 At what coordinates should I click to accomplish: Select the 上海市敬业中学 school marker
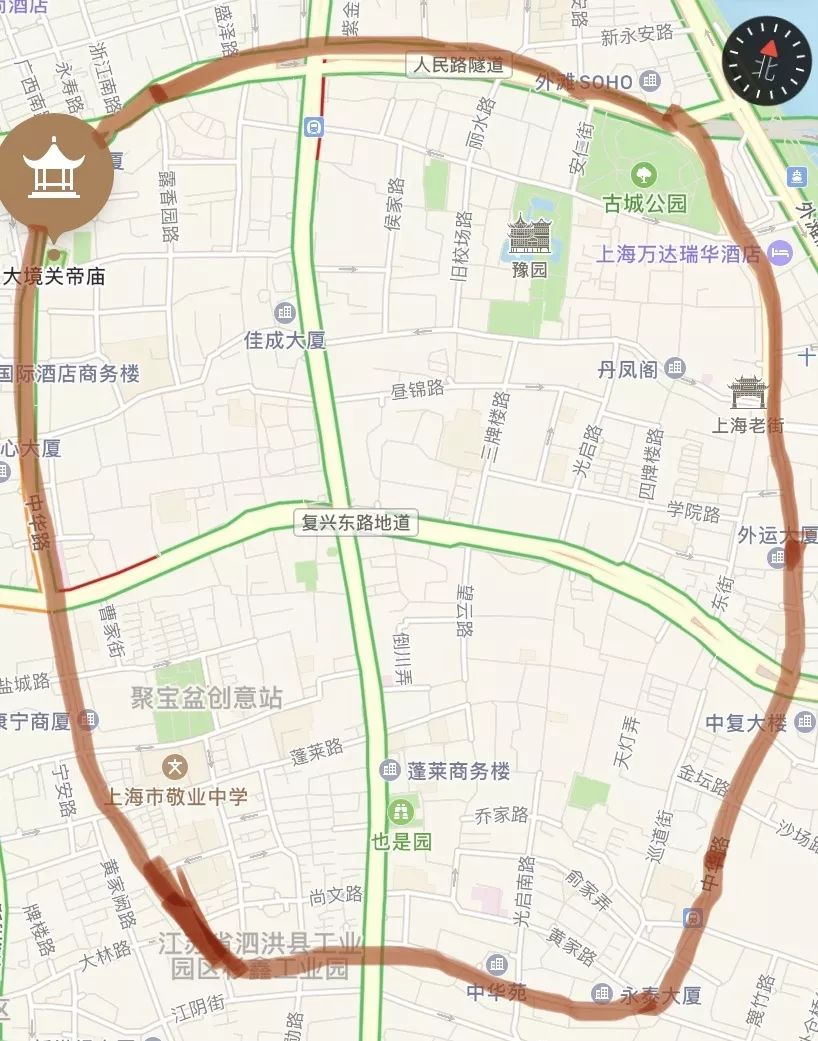pyautogui.click(x=177, y=768)
